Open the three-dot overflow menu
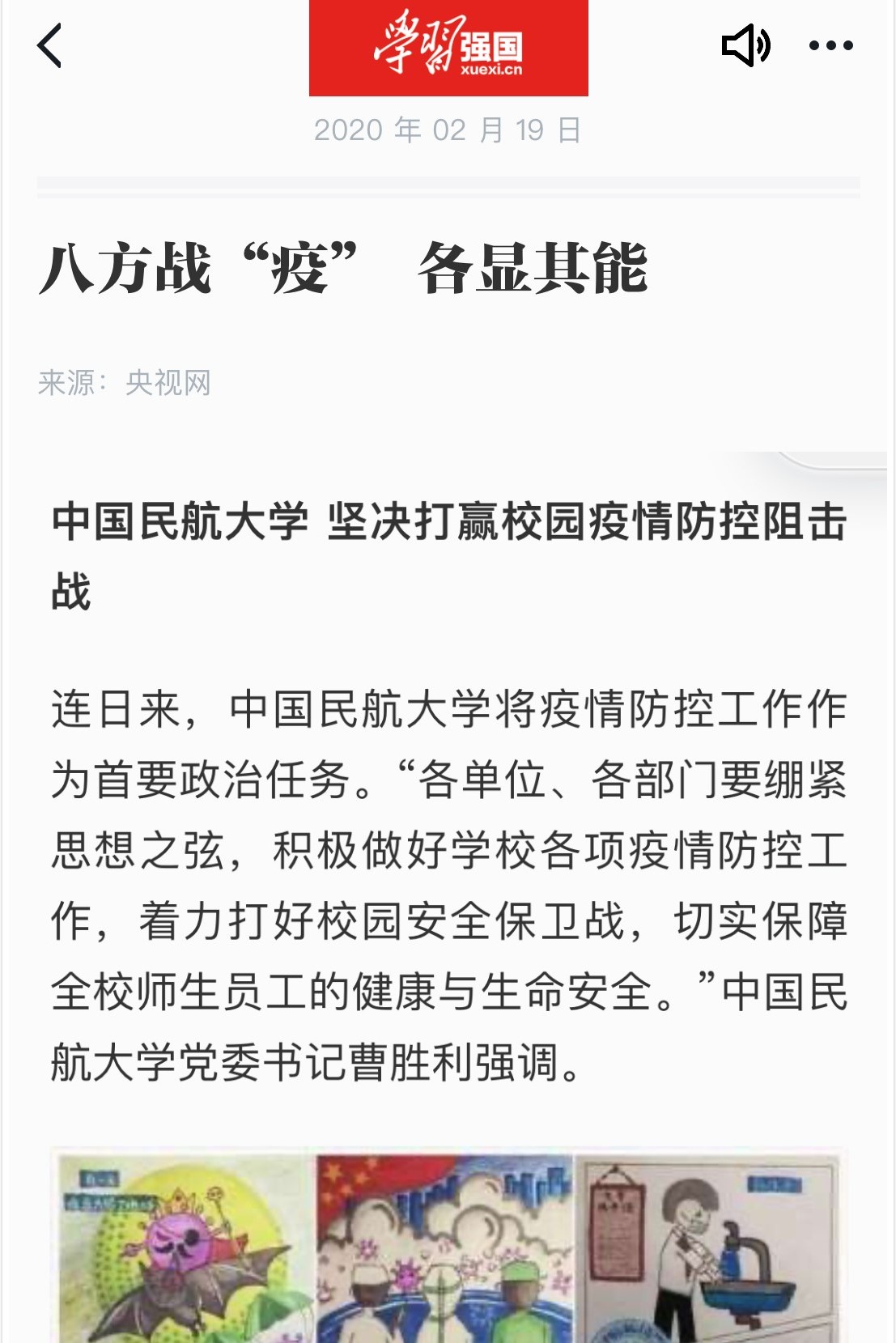This screenshot has height=1343, width=896. click(831, 46)
